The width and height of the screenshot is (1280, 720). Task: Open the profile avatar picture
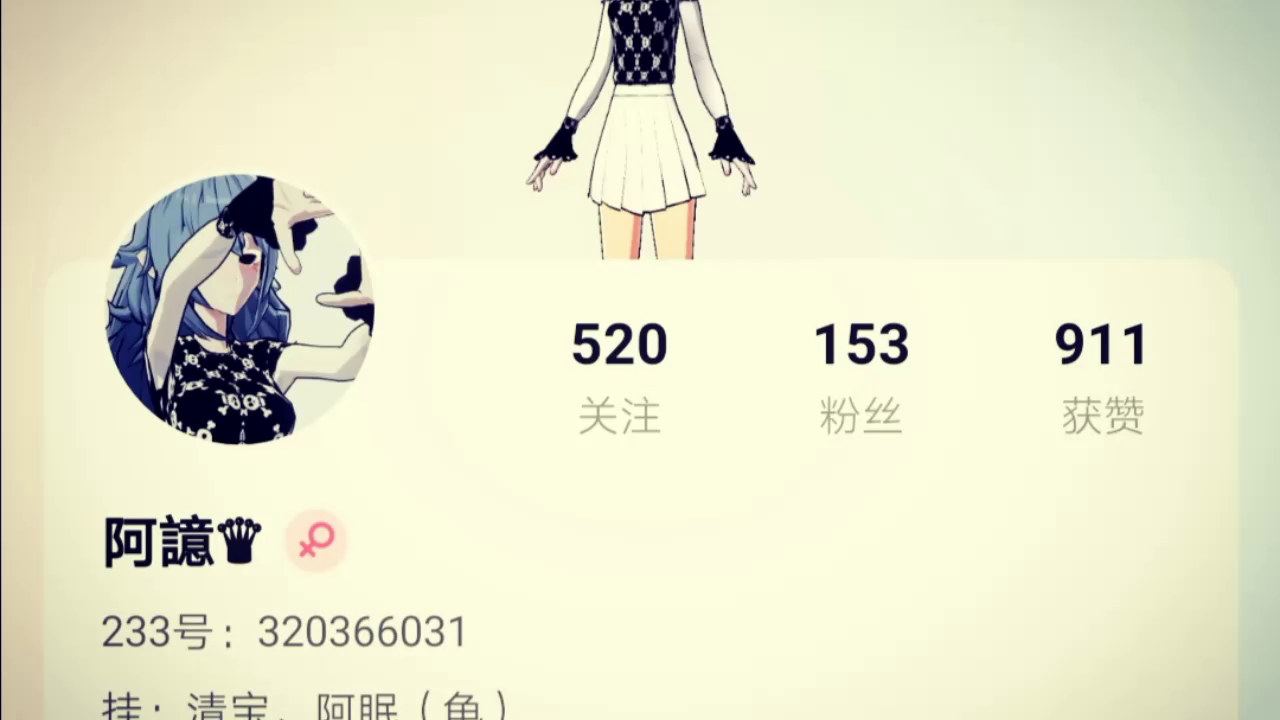[x=239, y=309]
